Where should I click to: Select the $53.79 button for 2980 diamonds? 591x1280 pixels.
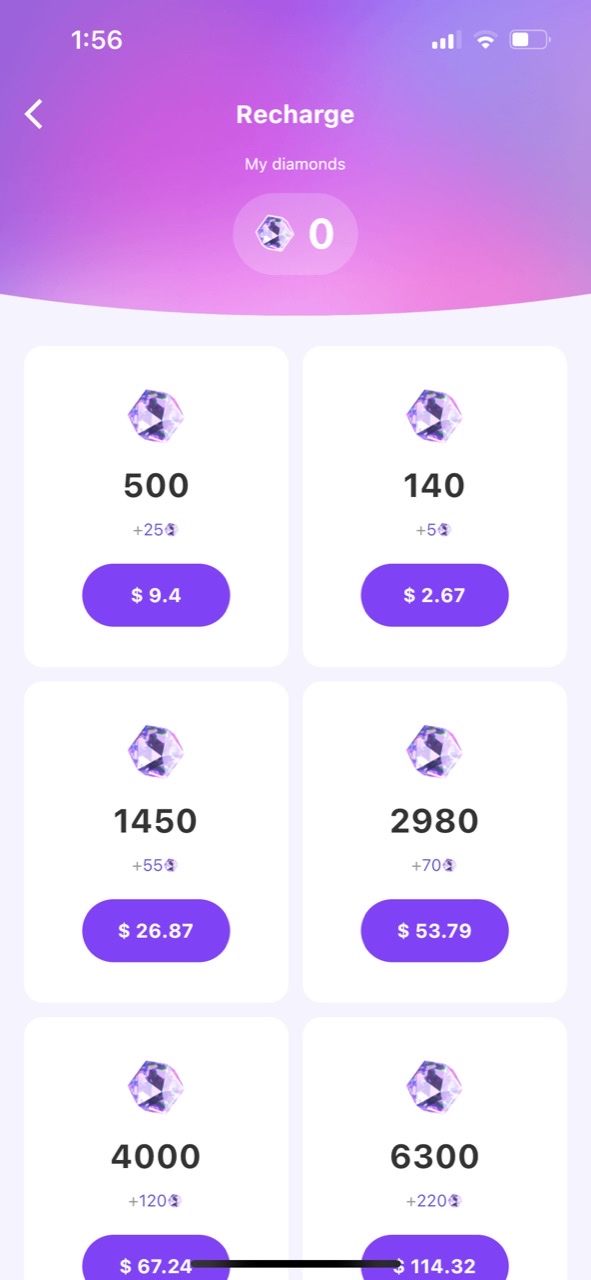[434, 931]
